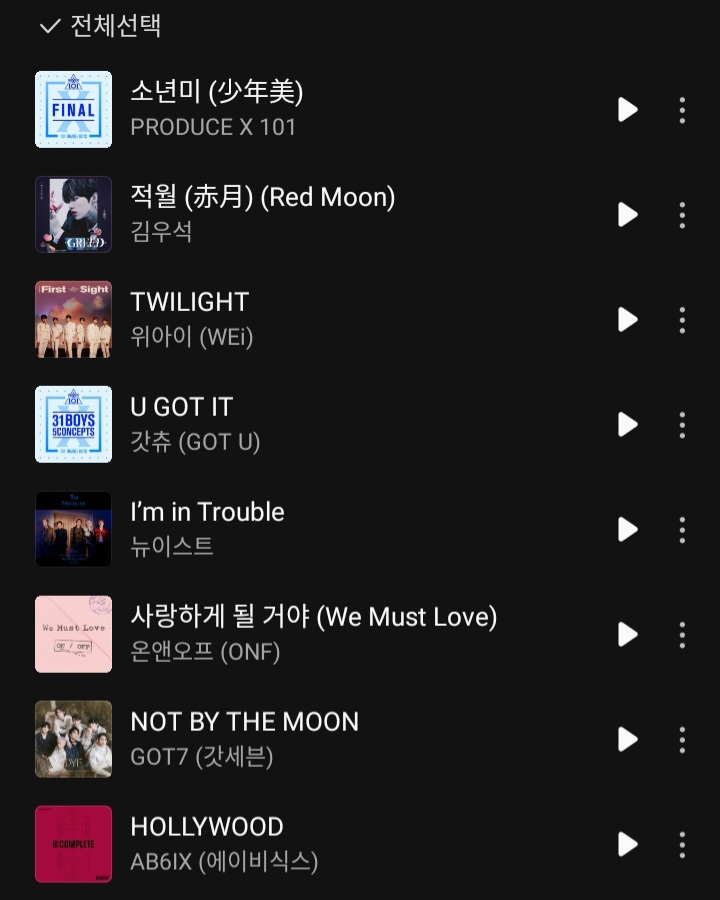The image size is (720, 900).
Task: Play U GOT IT by 갓츄
Action: [x=627, y=425]
